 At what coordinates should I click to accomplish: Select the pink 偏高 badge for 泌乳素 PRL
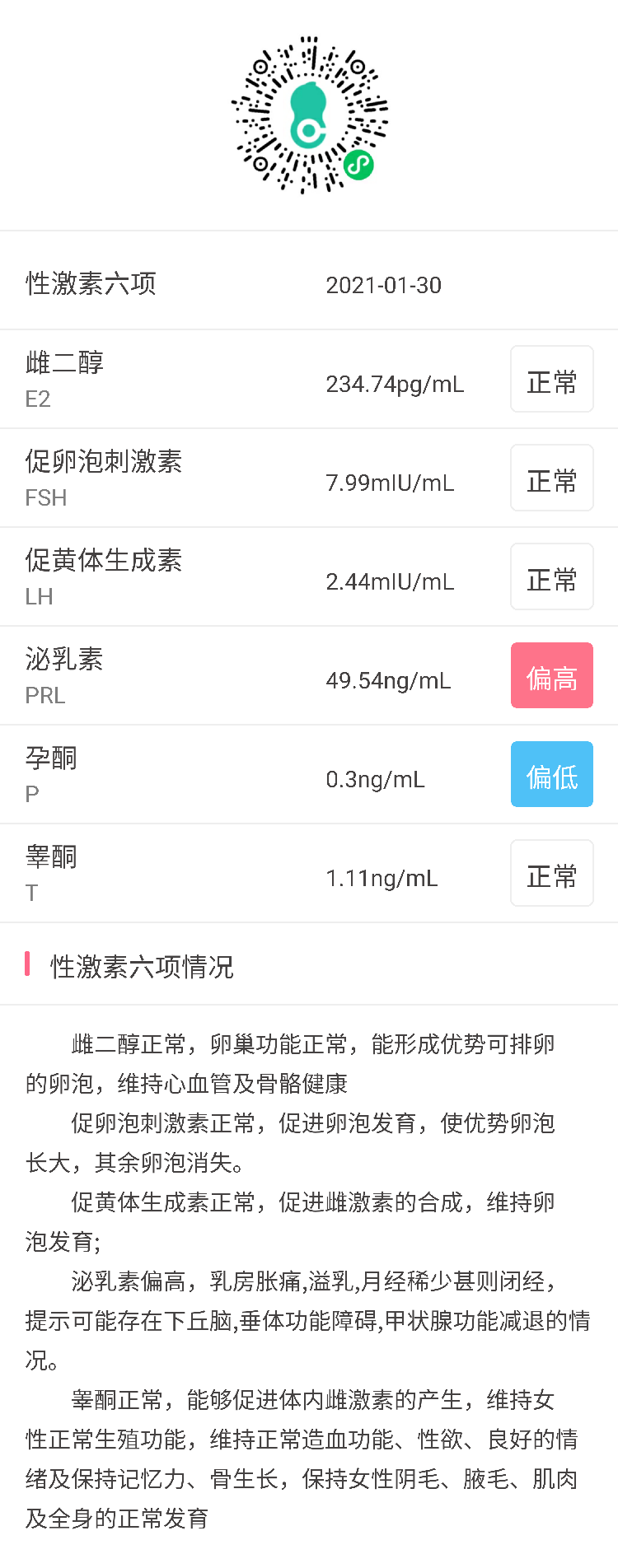pyautogui.click(x=551, y=675)
